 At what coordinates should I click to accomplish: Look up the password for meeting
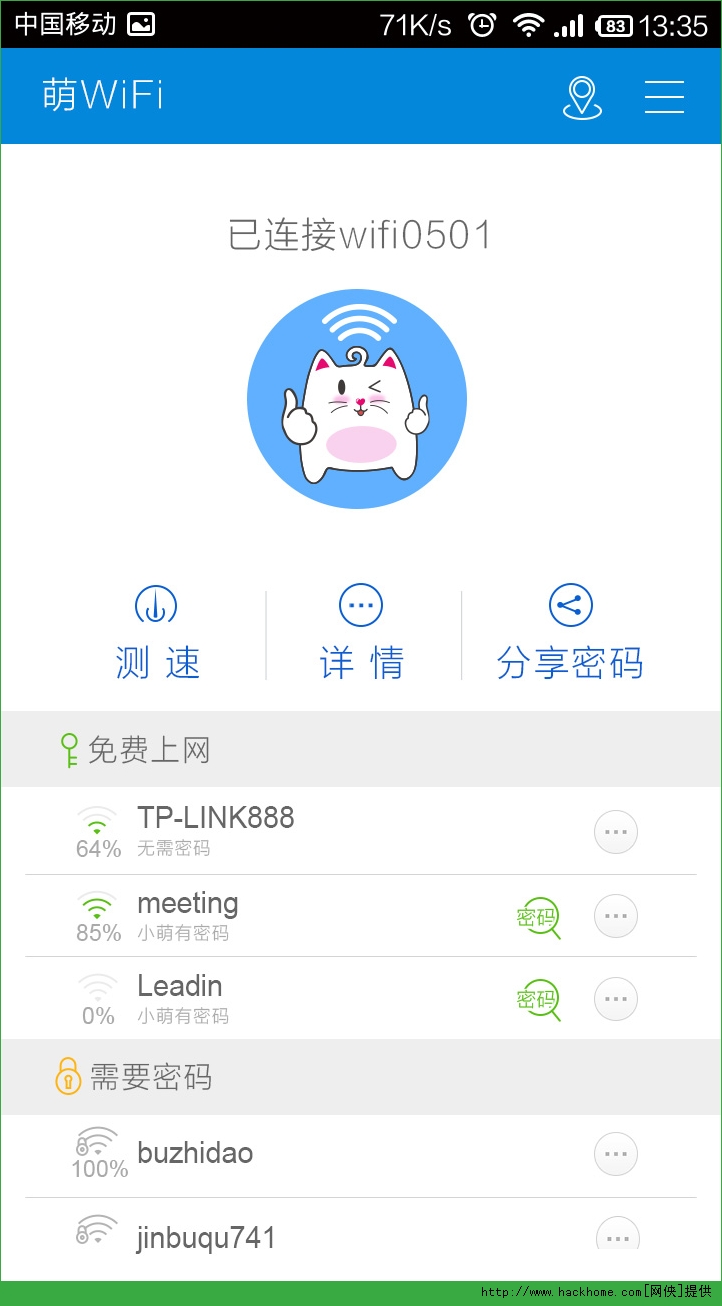pos(539,917)
